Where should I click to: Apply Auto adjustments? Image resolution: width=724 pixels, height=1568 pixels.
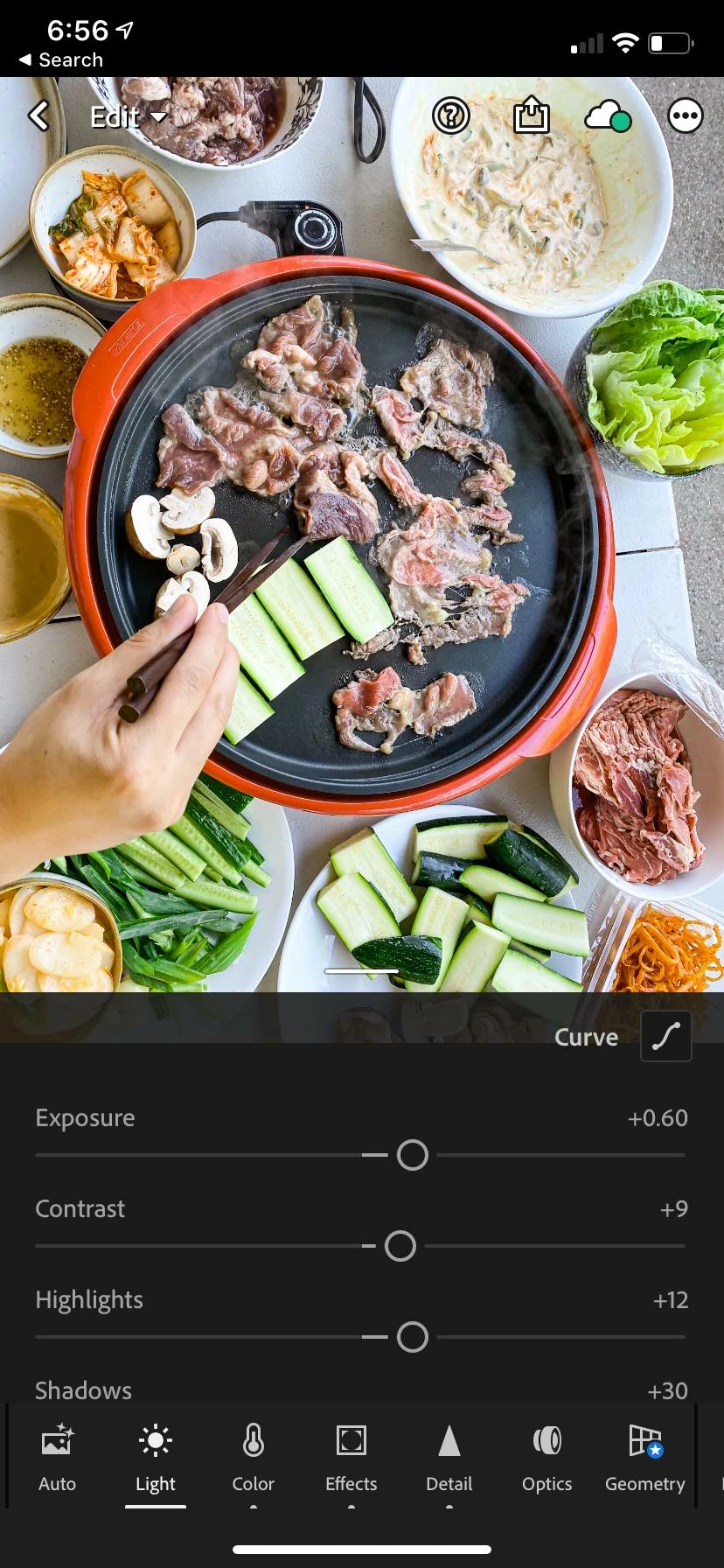pyautogui.click(x=58, y=1458)
